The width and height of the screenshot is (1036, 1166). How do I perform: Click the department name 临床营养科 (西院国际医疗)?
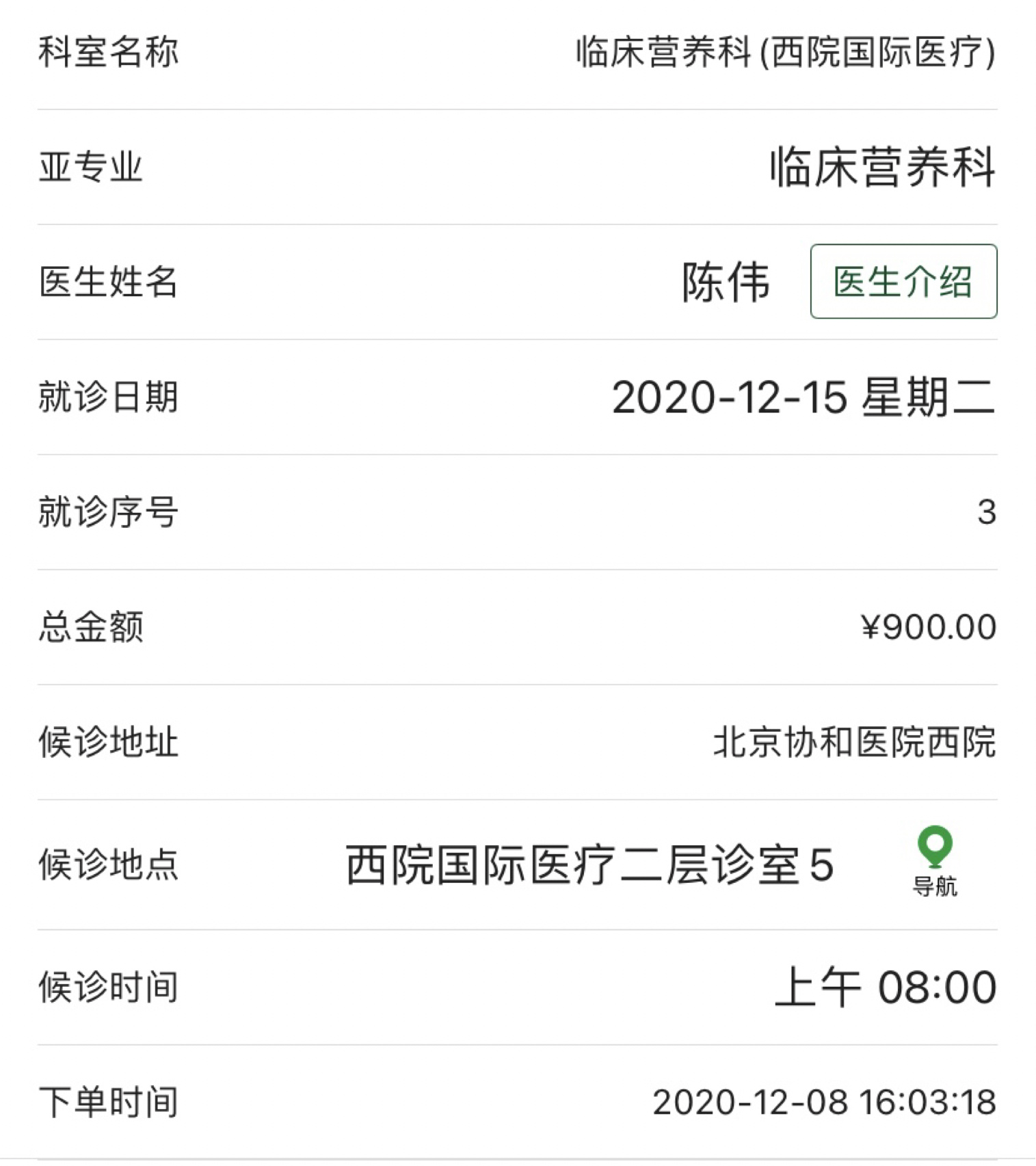pos(784,51)
